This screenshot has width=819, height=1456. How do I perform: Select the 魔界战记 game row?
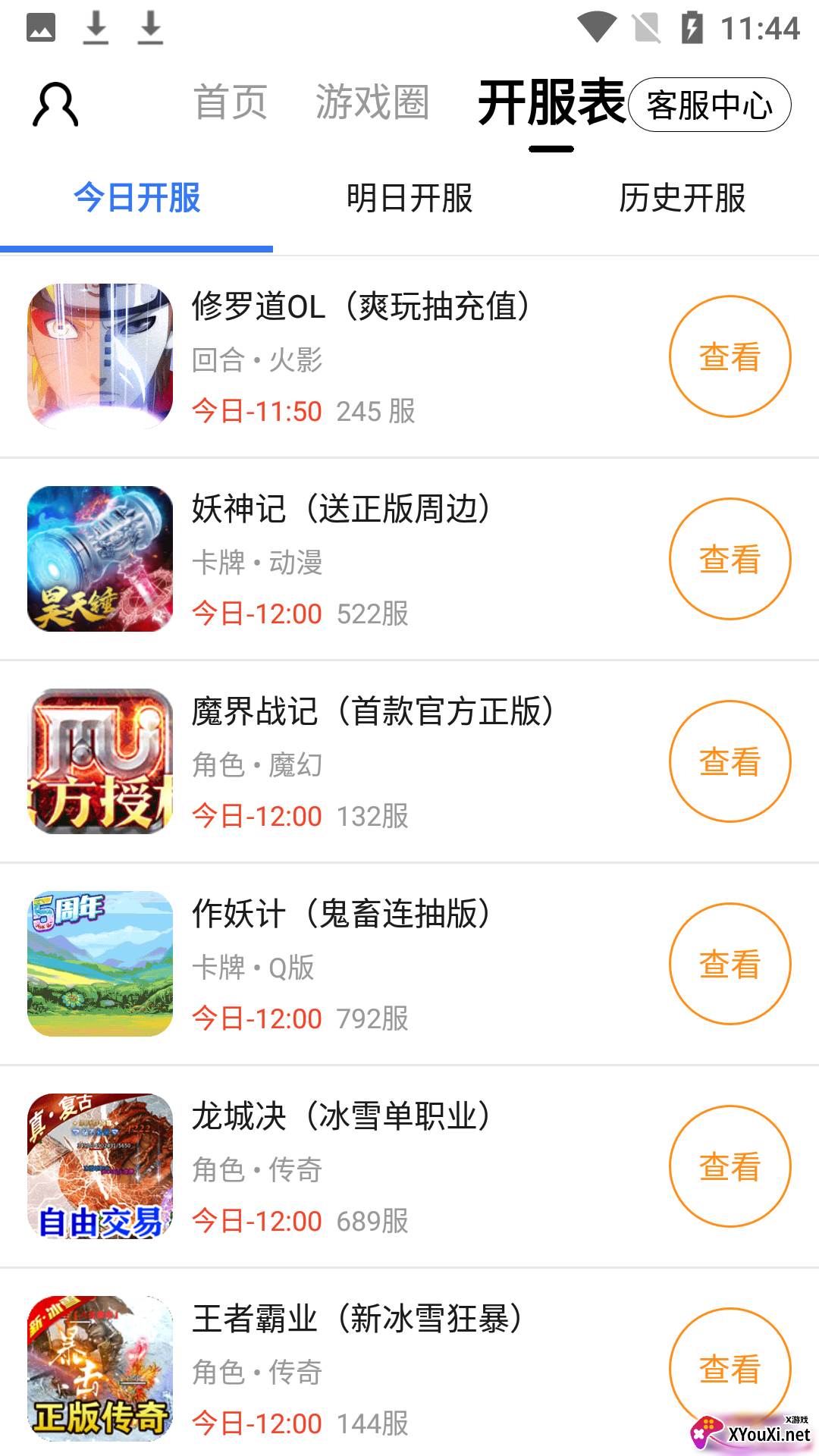[379, 761]
